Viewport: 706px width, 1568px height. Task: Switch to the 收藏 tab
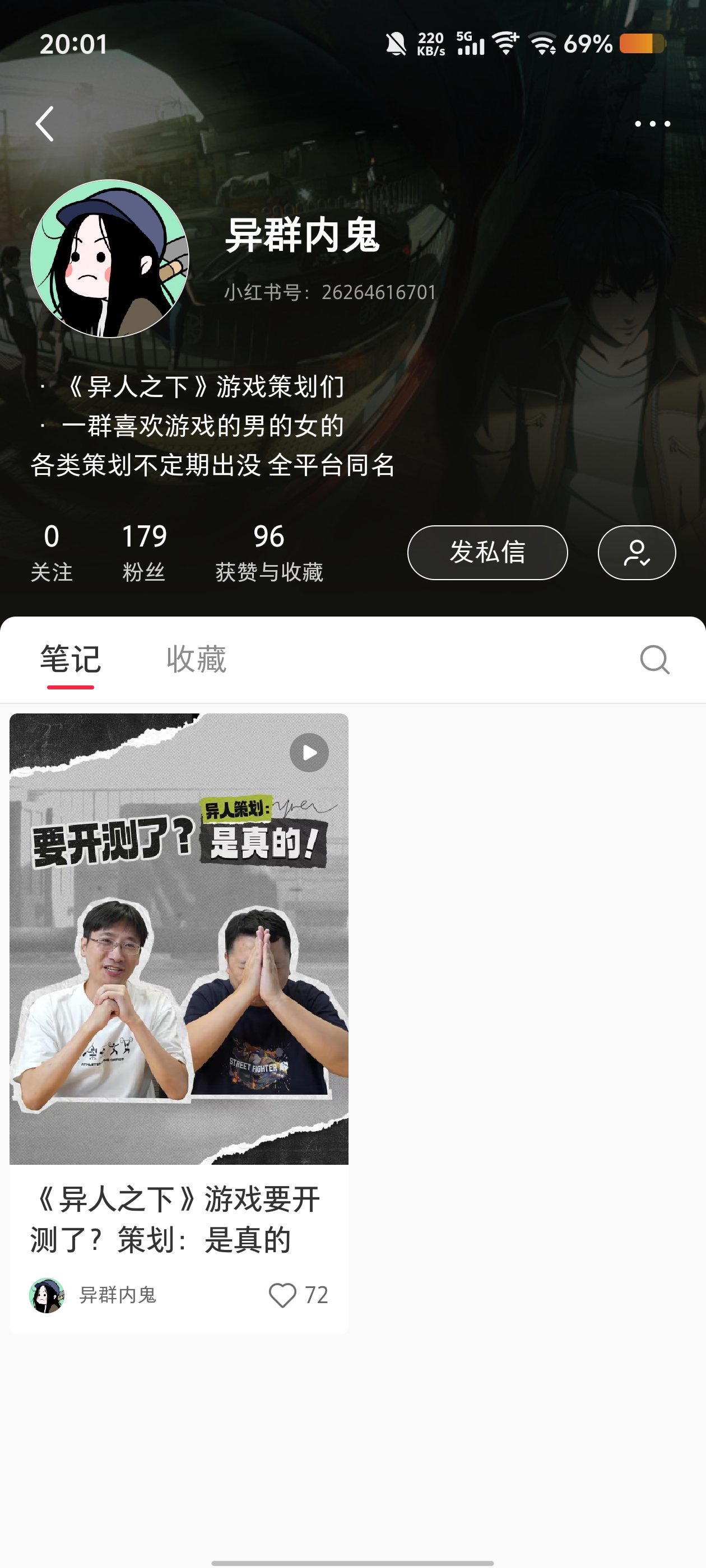[x=196, y=659]
